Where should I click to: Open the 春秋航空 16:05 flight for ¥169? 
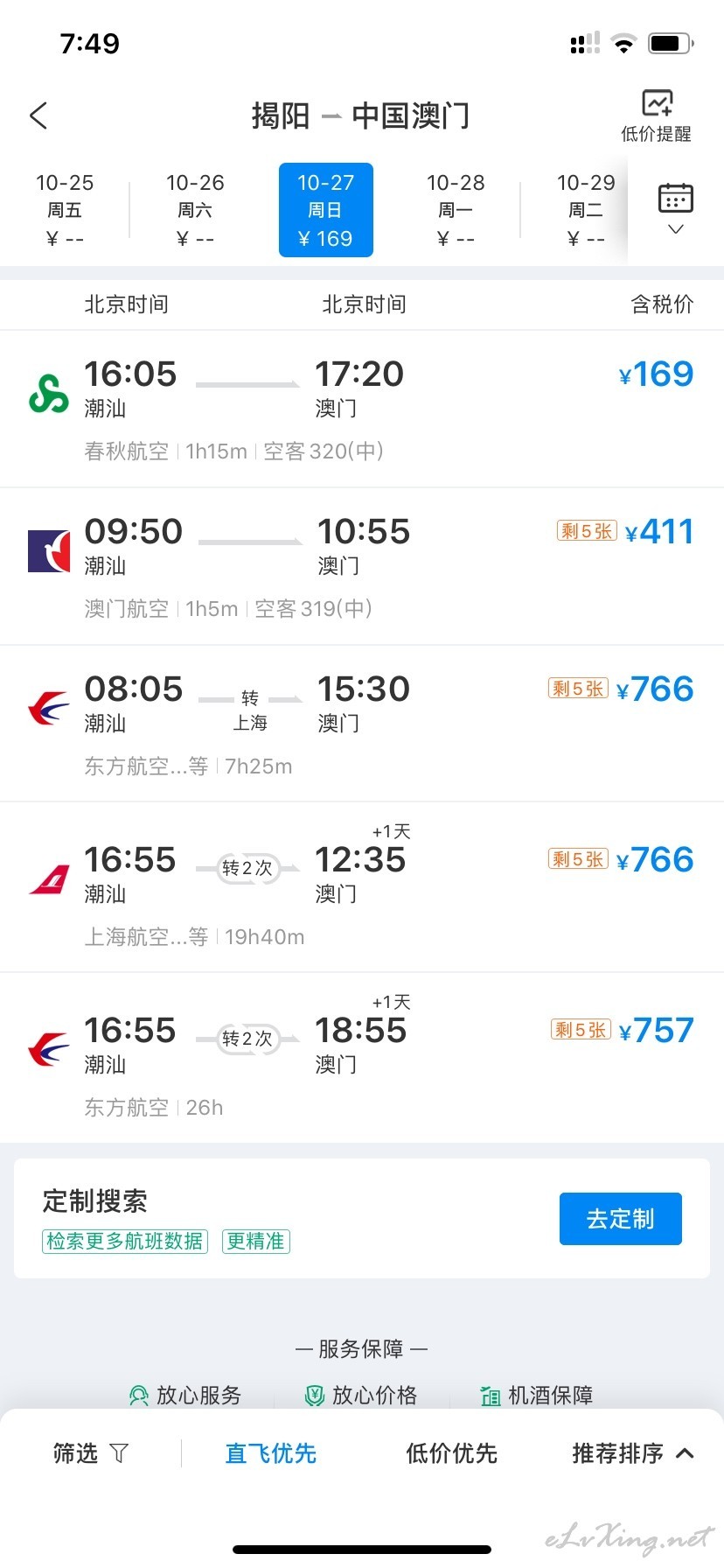click(362, 409)
